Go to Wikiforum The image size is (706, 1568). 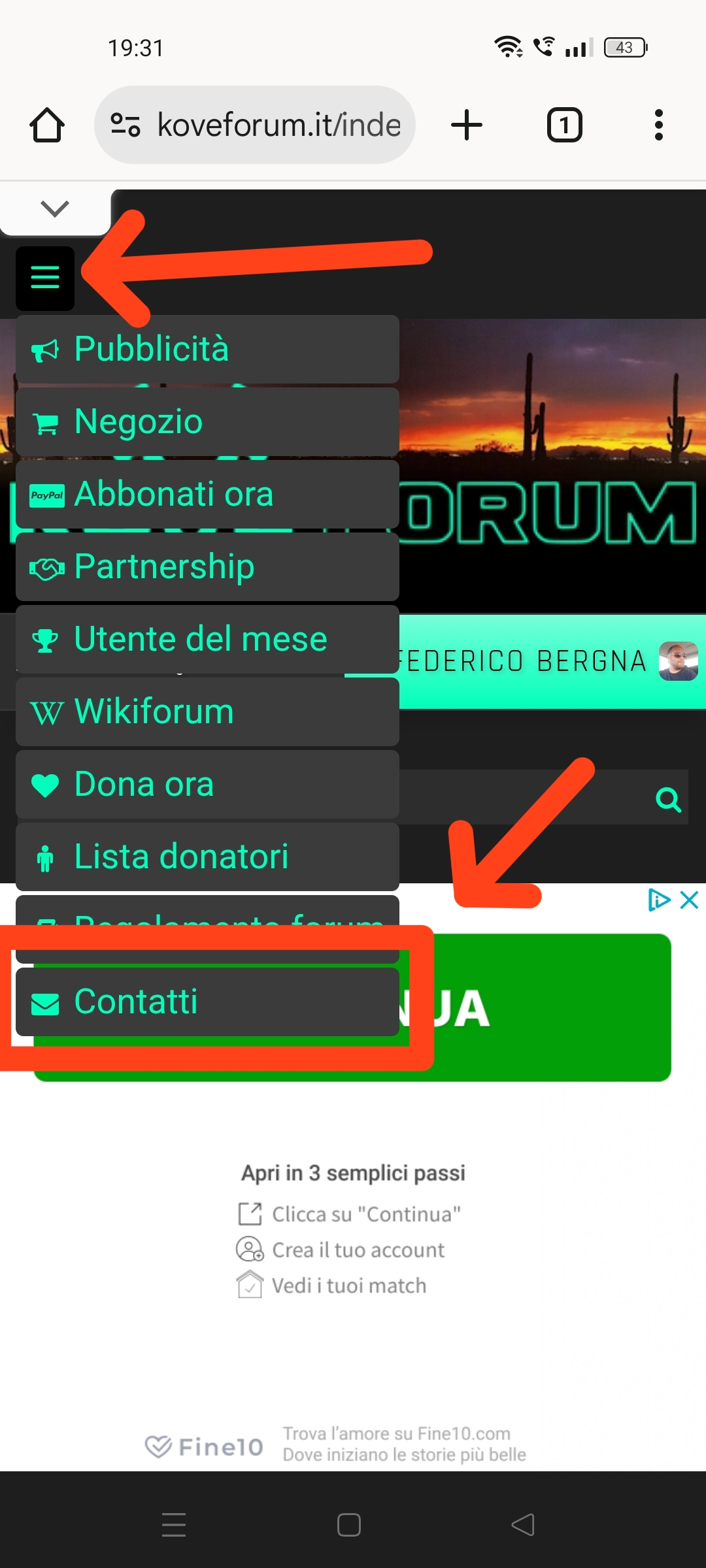pyautogui.click(x=207, y=711)
